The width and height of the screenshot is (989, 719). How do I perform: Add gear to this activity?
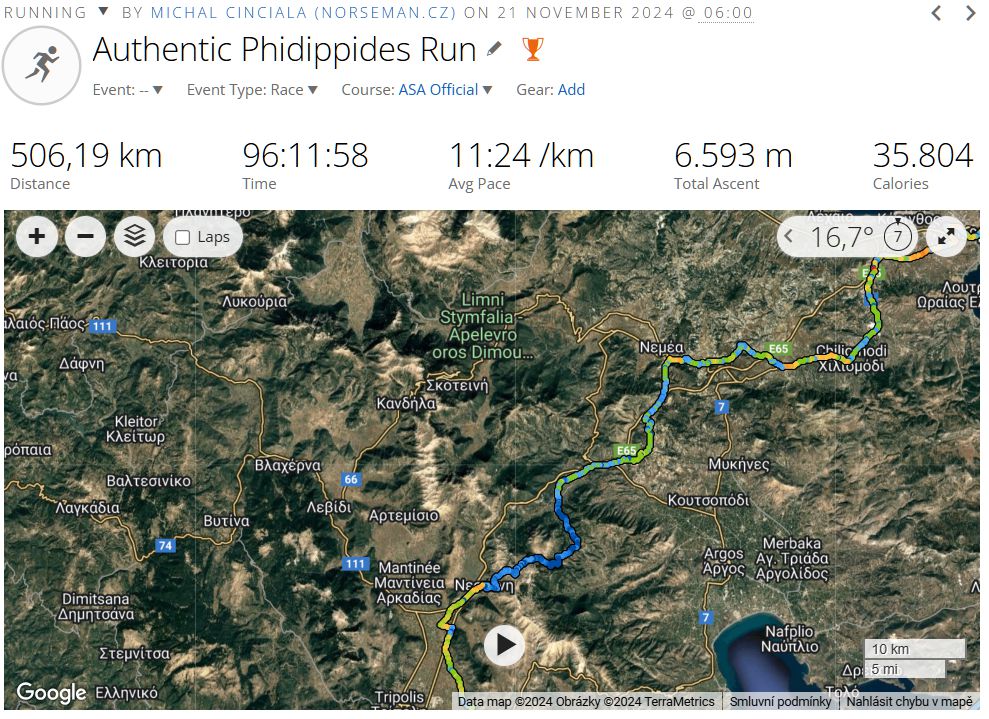571,90
